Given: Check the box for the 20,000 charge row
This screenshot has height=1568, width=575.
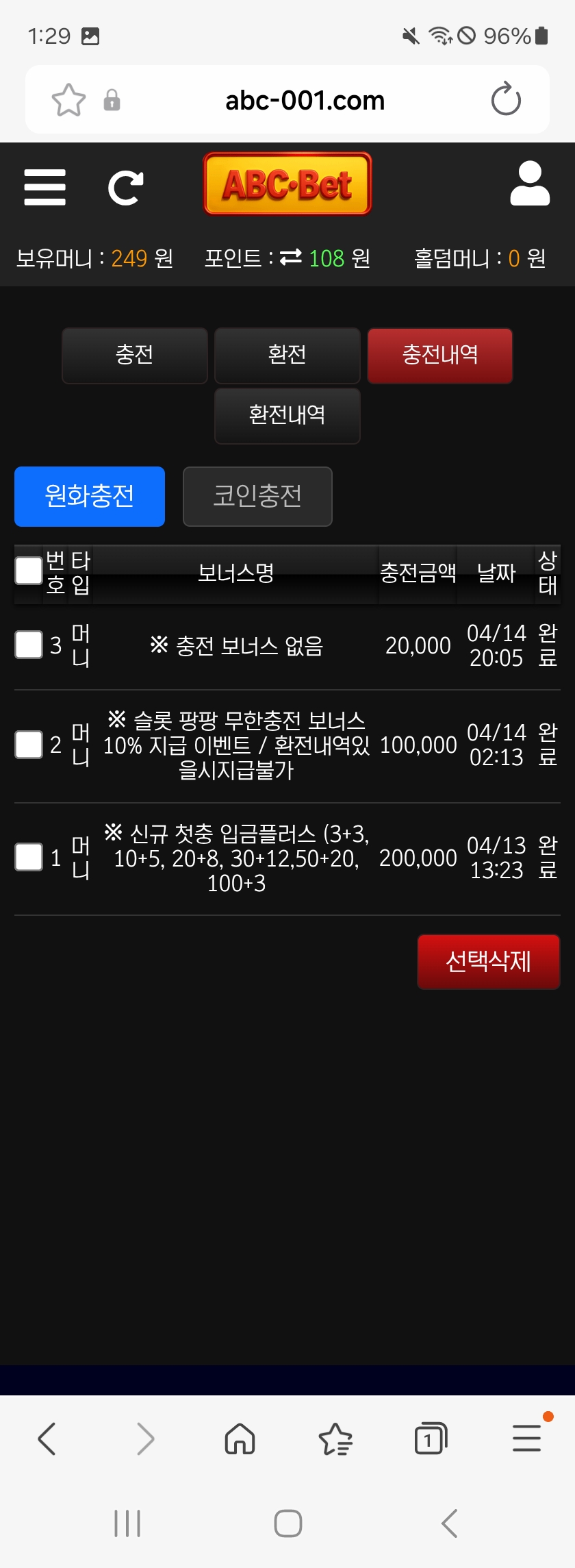Looking at the screenshot, I should click(x=29, y=645).
